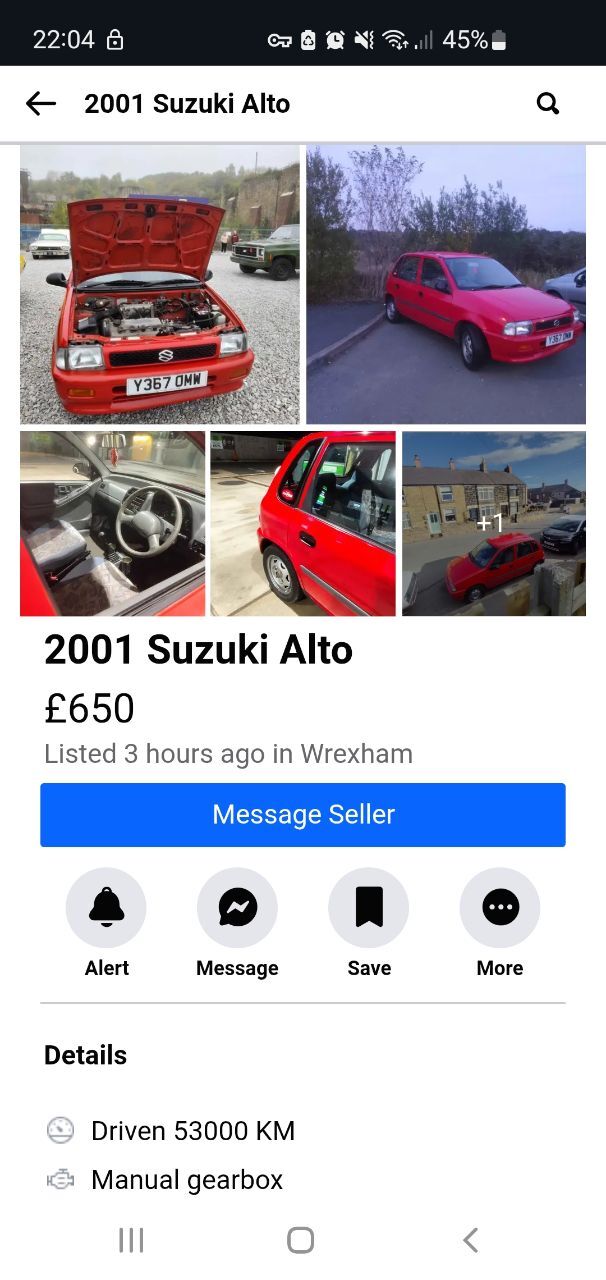Open Messenger with the Message button
Image resolution: width=606 pixels, height=1280 pixels.
237,908
